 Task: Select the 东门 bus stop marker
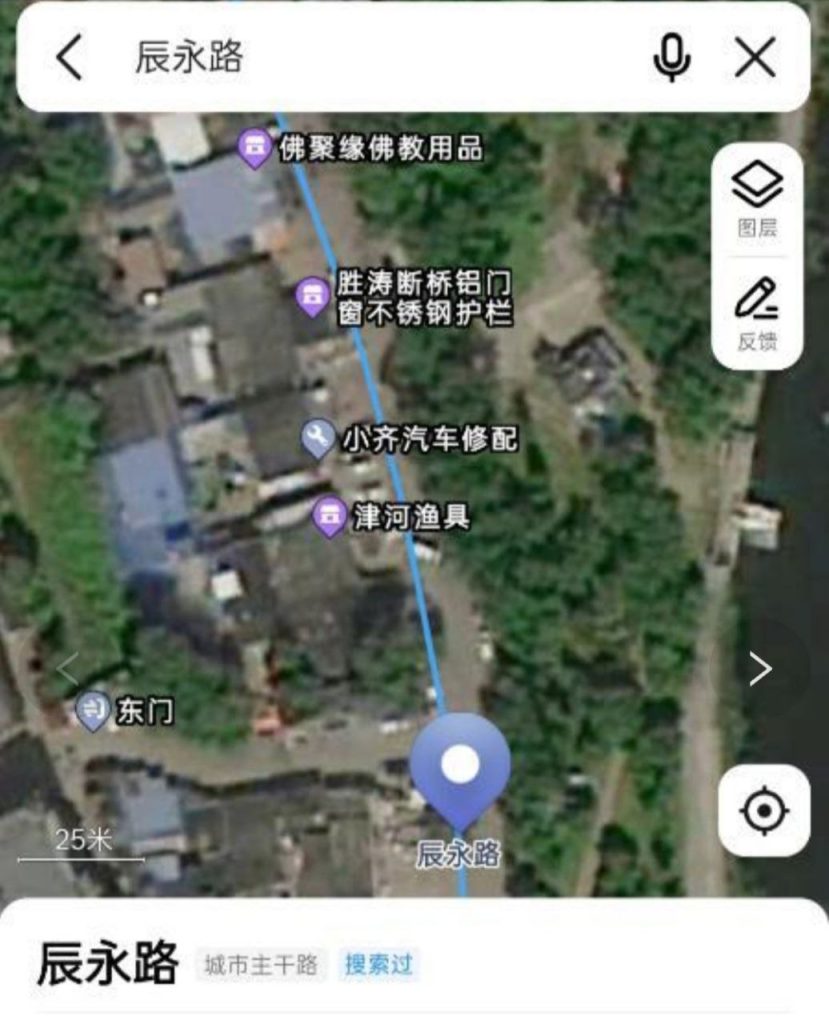tap(91, 710)
